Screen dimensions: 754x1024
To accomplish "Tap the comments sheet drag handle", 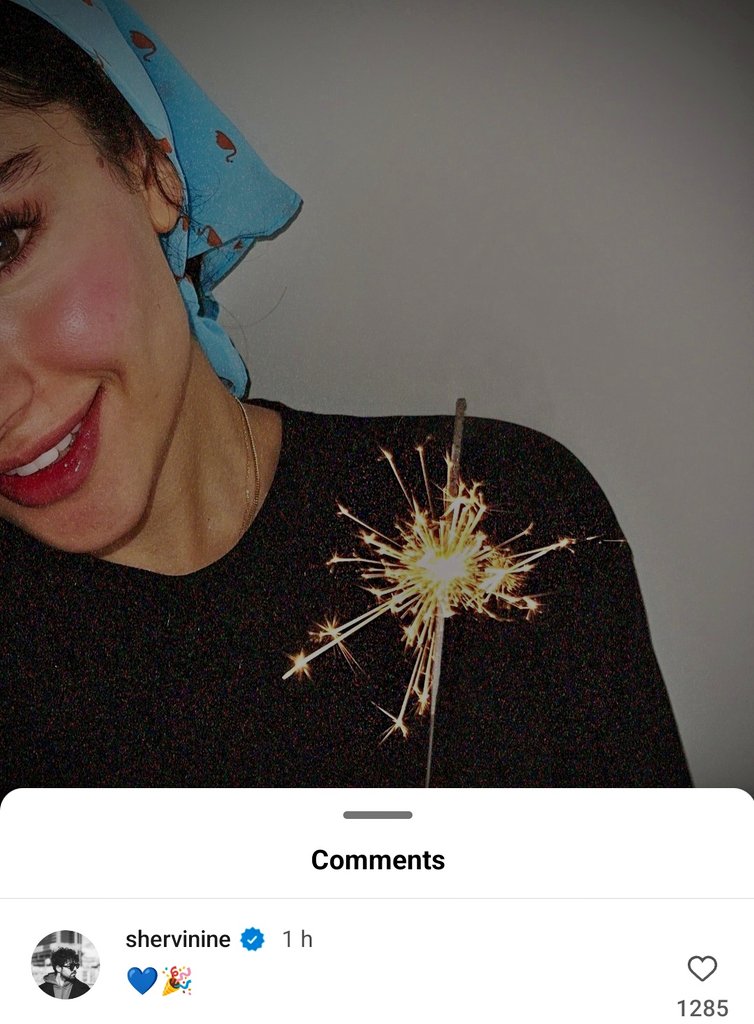I will click(377, 815).
